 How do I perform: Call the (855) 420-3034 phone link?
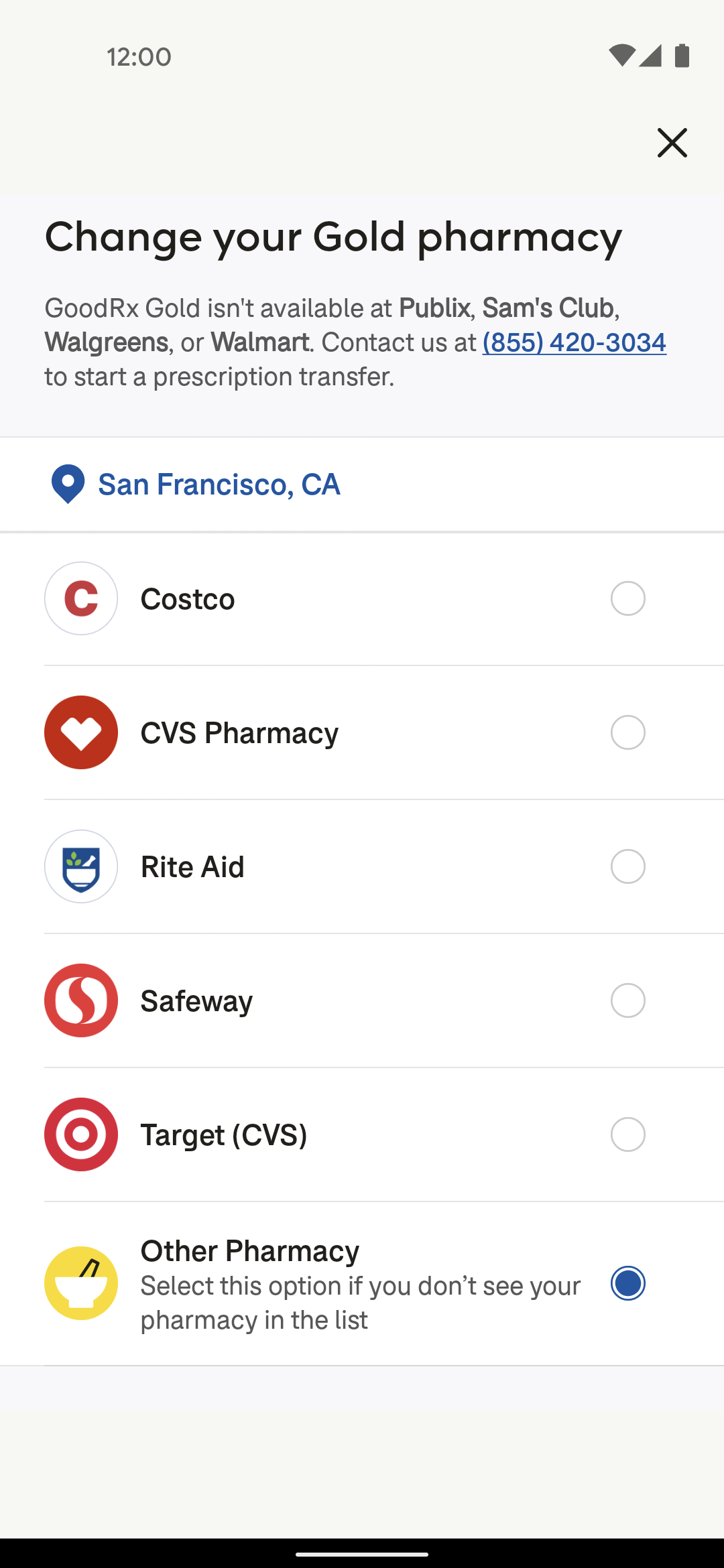574,342
